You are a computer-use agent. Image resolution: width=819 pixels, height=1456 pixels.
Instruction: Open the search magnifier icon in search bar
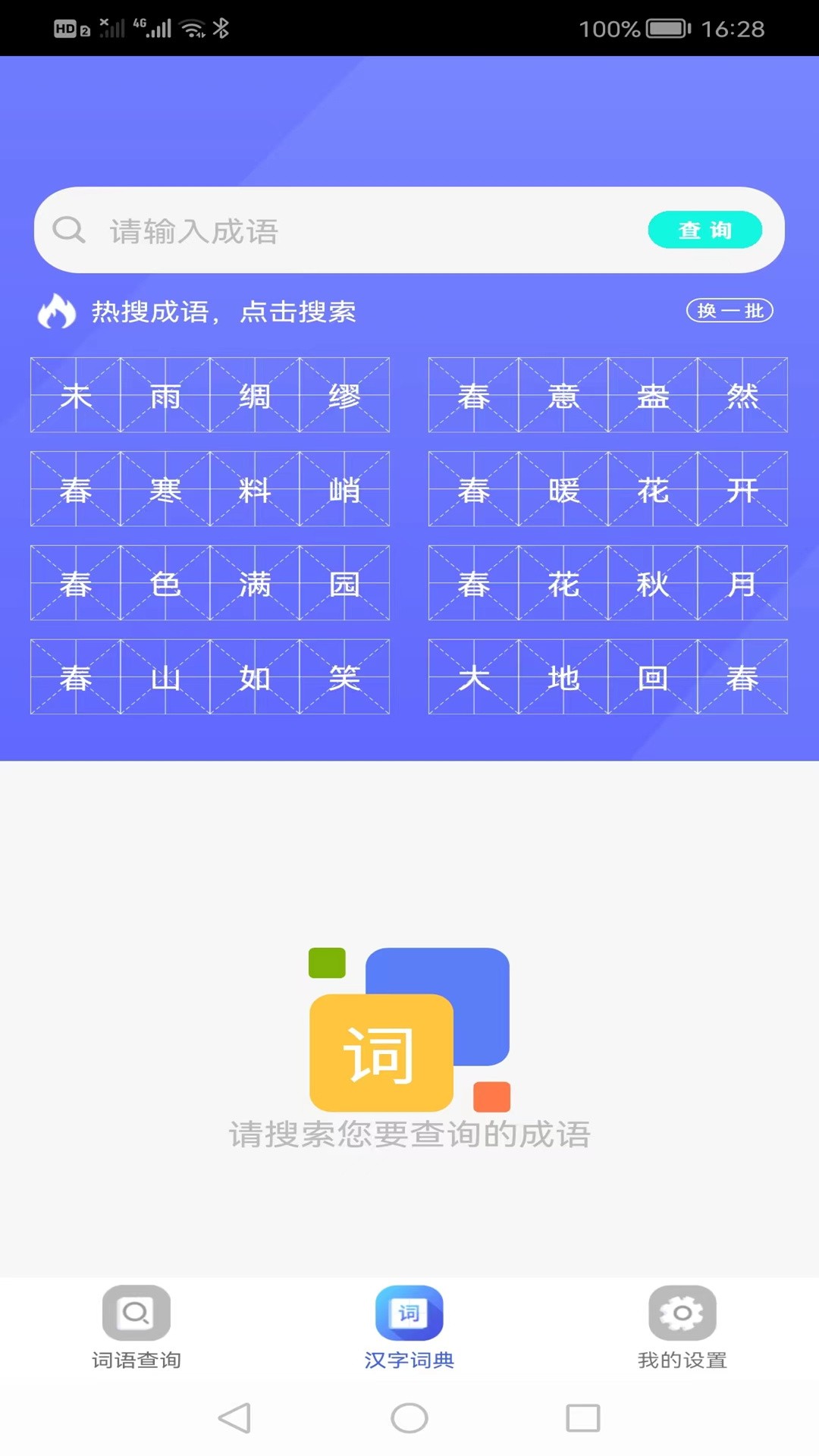click(x=69, y=230)
